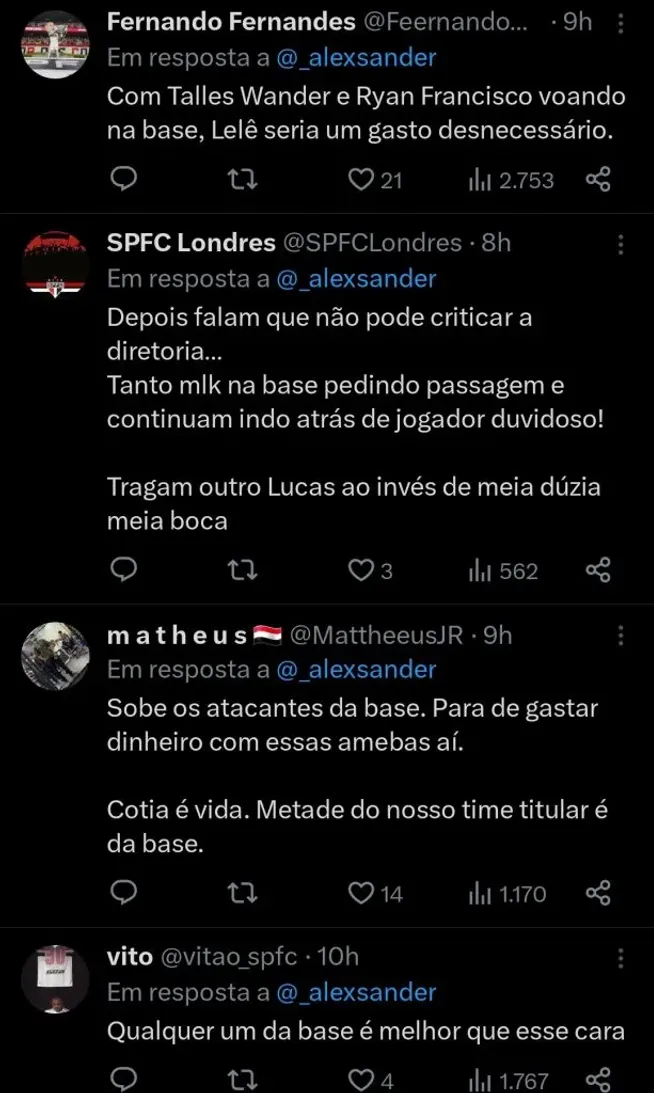Like matheus' tweet about Cotia
The height and width of the screenshot is (1093, 654).
click(360, 893)
